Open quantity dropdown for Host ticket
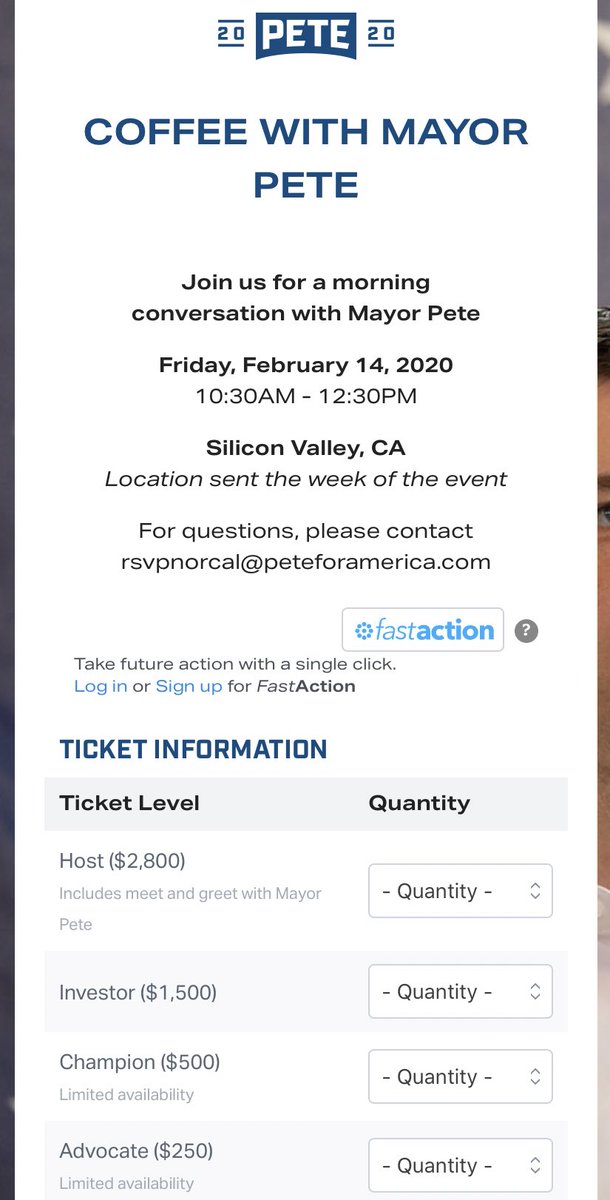The width and height of the screenshot is (610, 1200). pos(460,891)
